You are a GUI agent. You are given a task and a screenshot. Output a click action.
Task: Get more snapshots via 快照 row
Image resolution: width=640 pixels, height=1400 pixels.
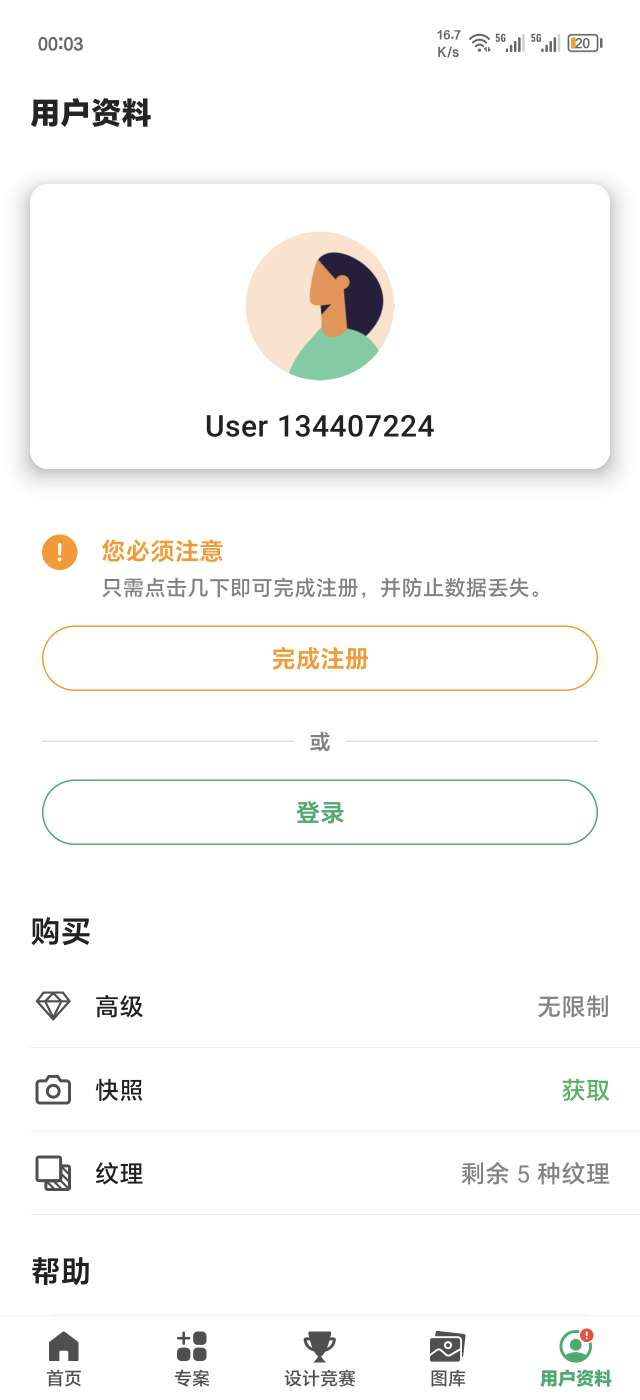320,1090
